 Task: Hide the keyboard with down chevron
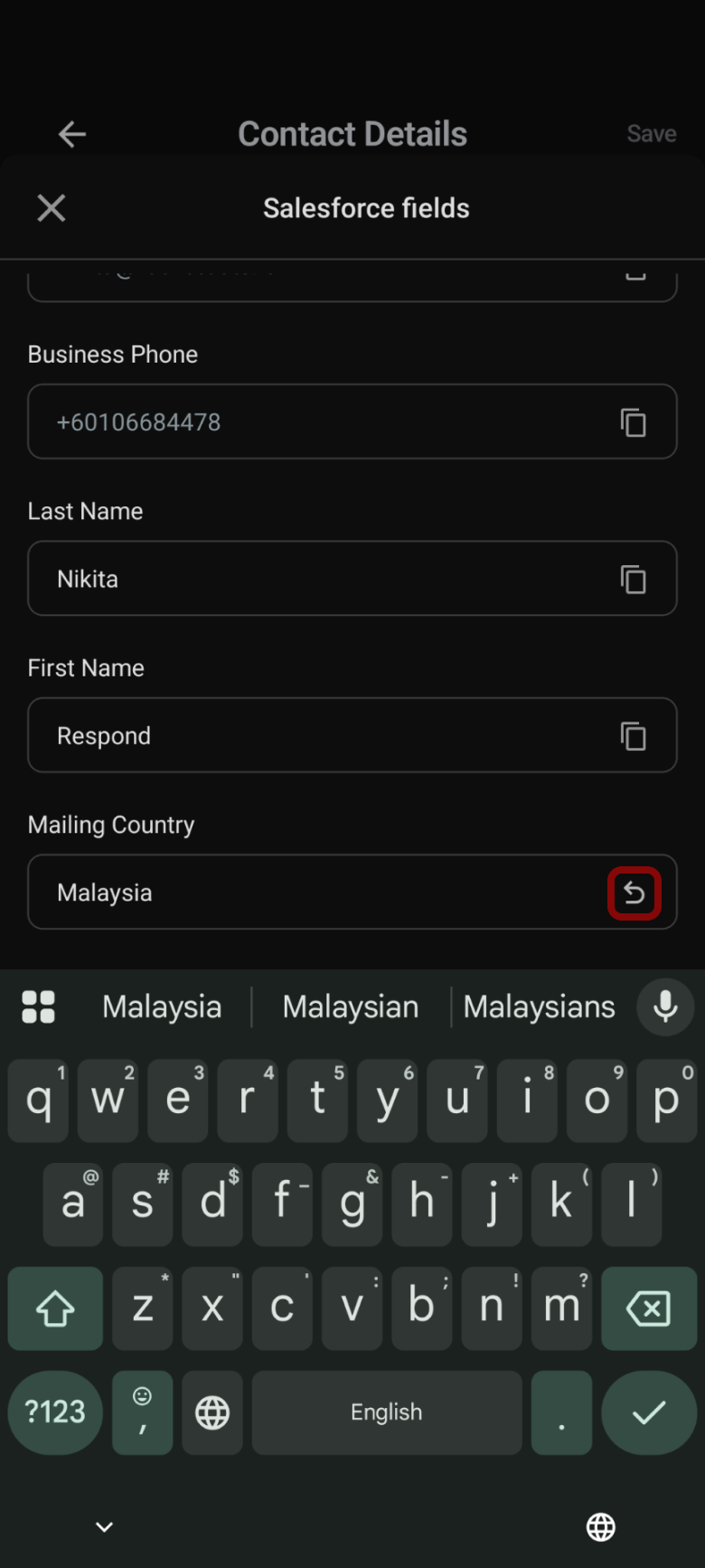105,1526
